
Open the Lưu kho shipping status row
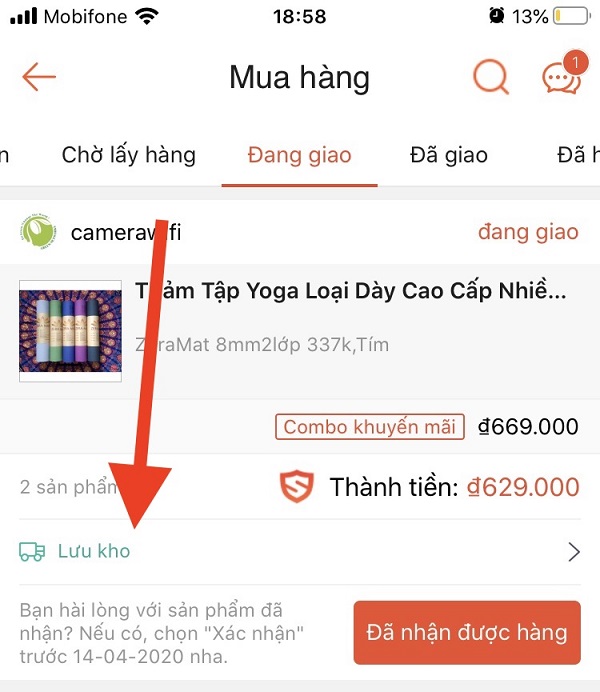point(300,552)
